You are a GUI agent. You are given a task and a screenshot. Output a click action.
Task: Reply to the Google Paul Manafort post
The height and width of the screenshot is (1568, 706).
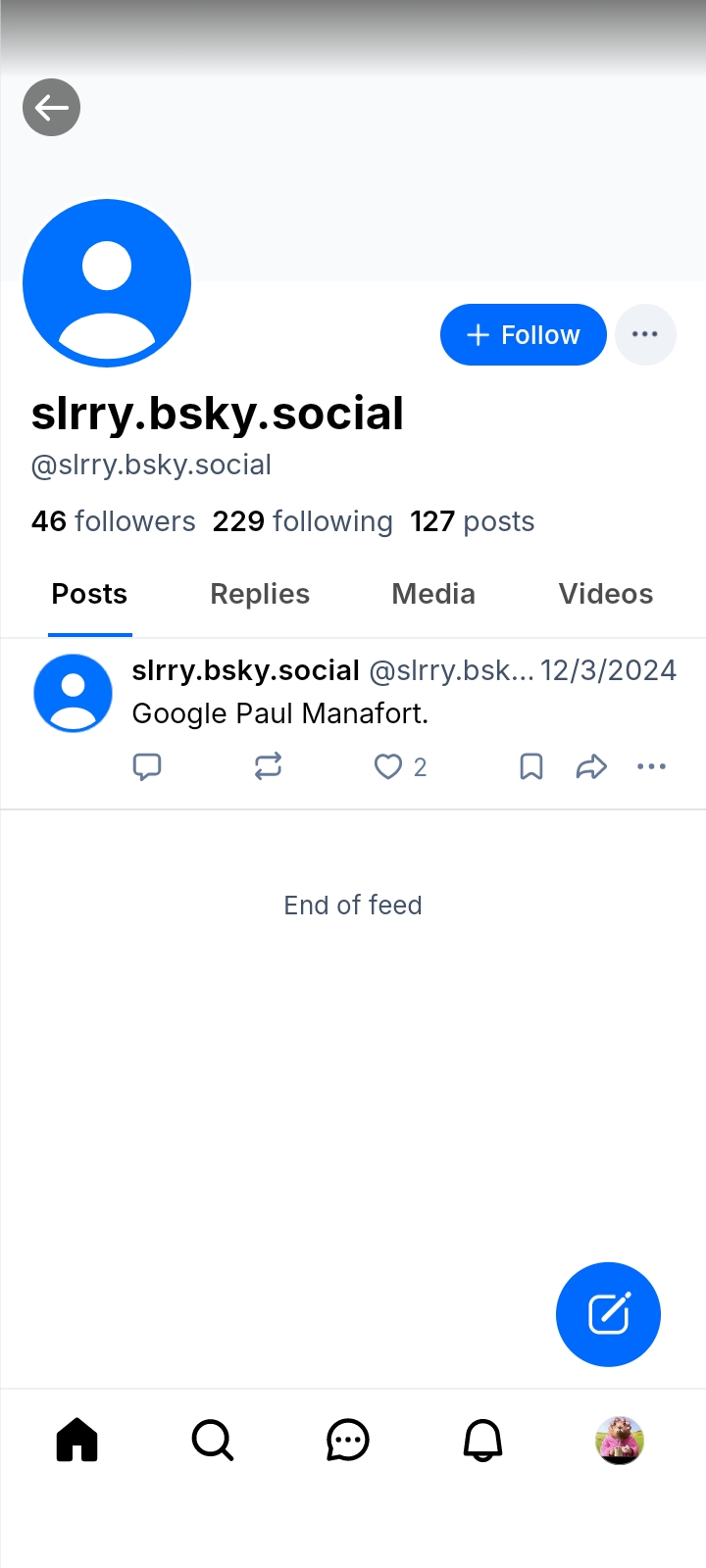pos(147,766)
